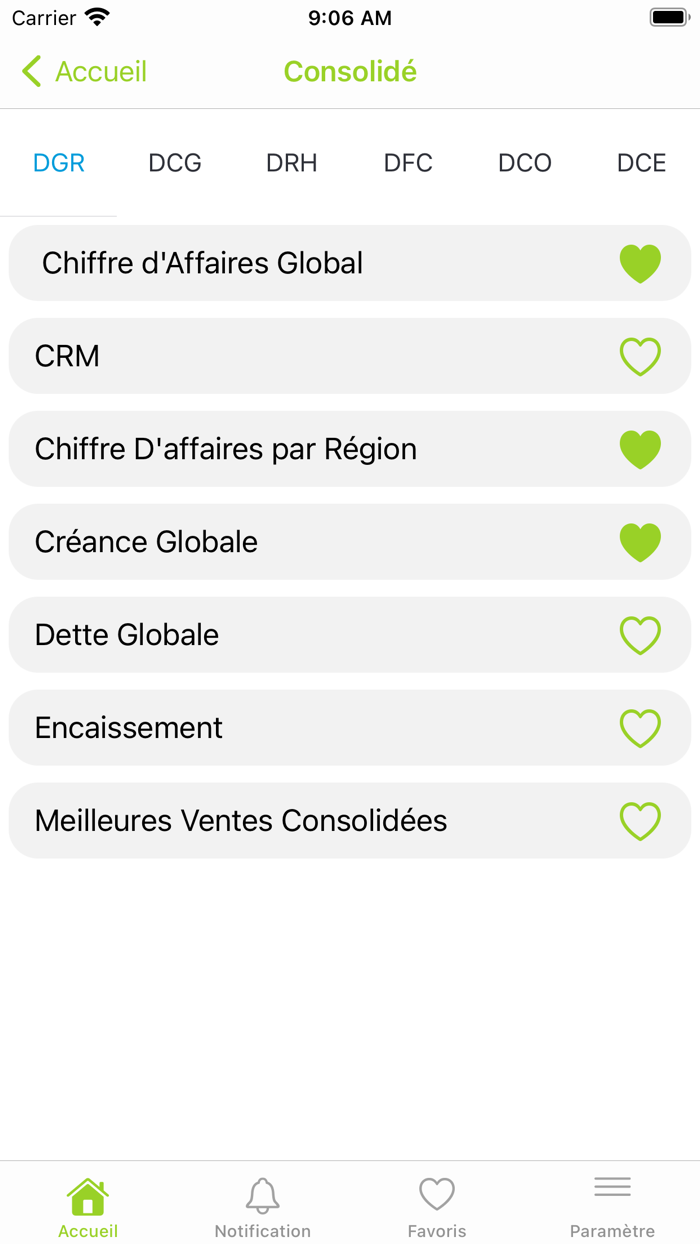Switch to the DCG tab
This screenshot has height=1244, width=700.
(x=175, y=163)
